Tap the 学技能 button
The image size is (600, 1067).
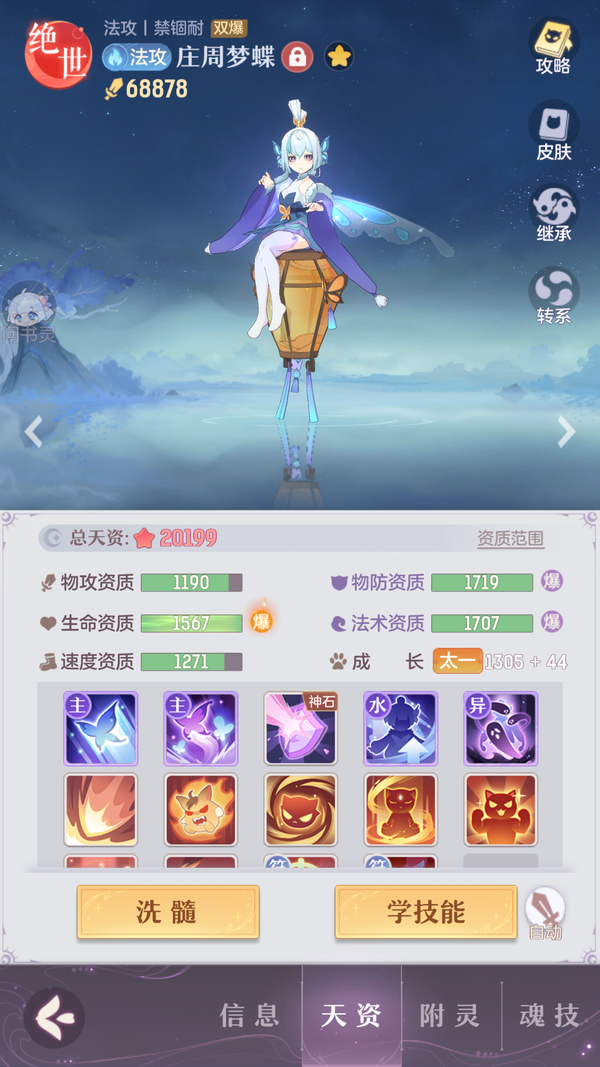click(425, 911)
